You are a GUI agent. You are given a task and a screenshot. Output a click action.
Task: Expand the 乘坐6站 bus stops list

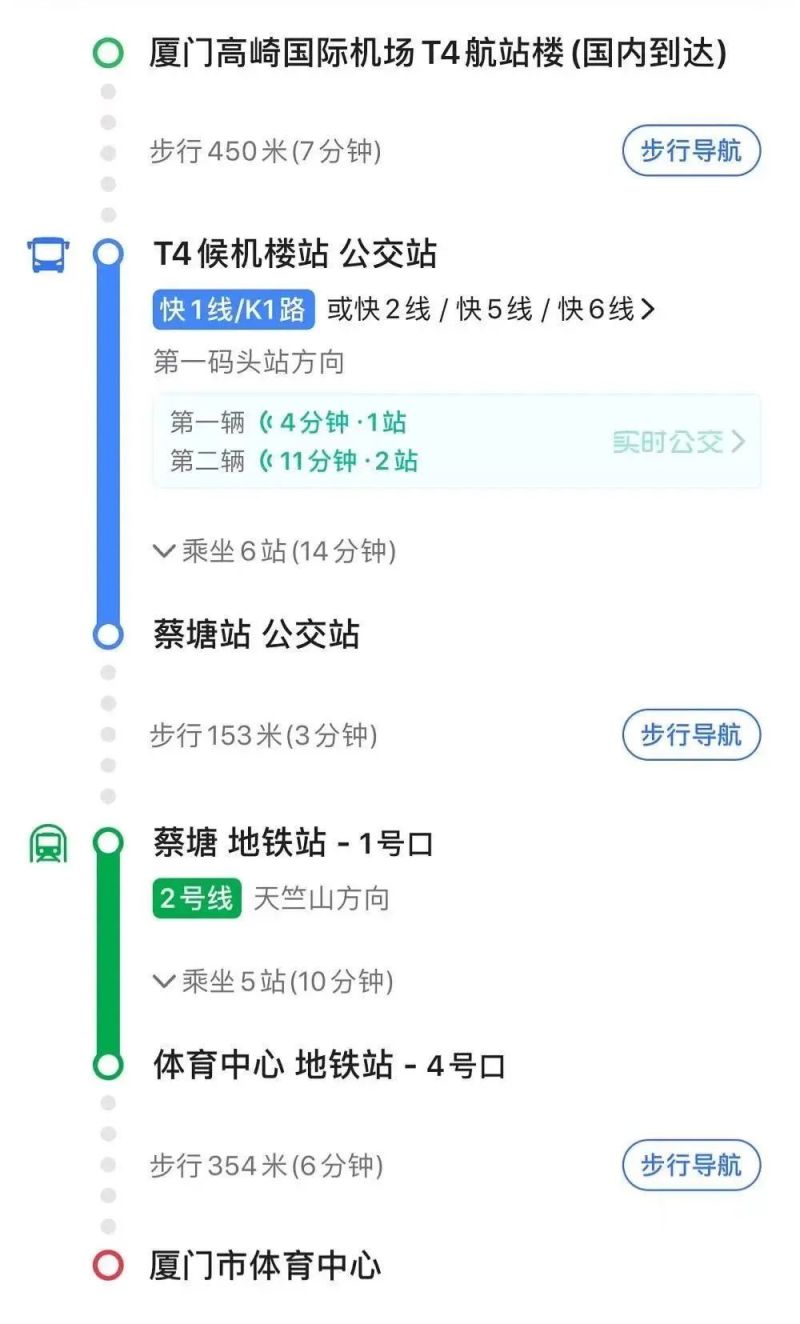[x=274, y=551]
